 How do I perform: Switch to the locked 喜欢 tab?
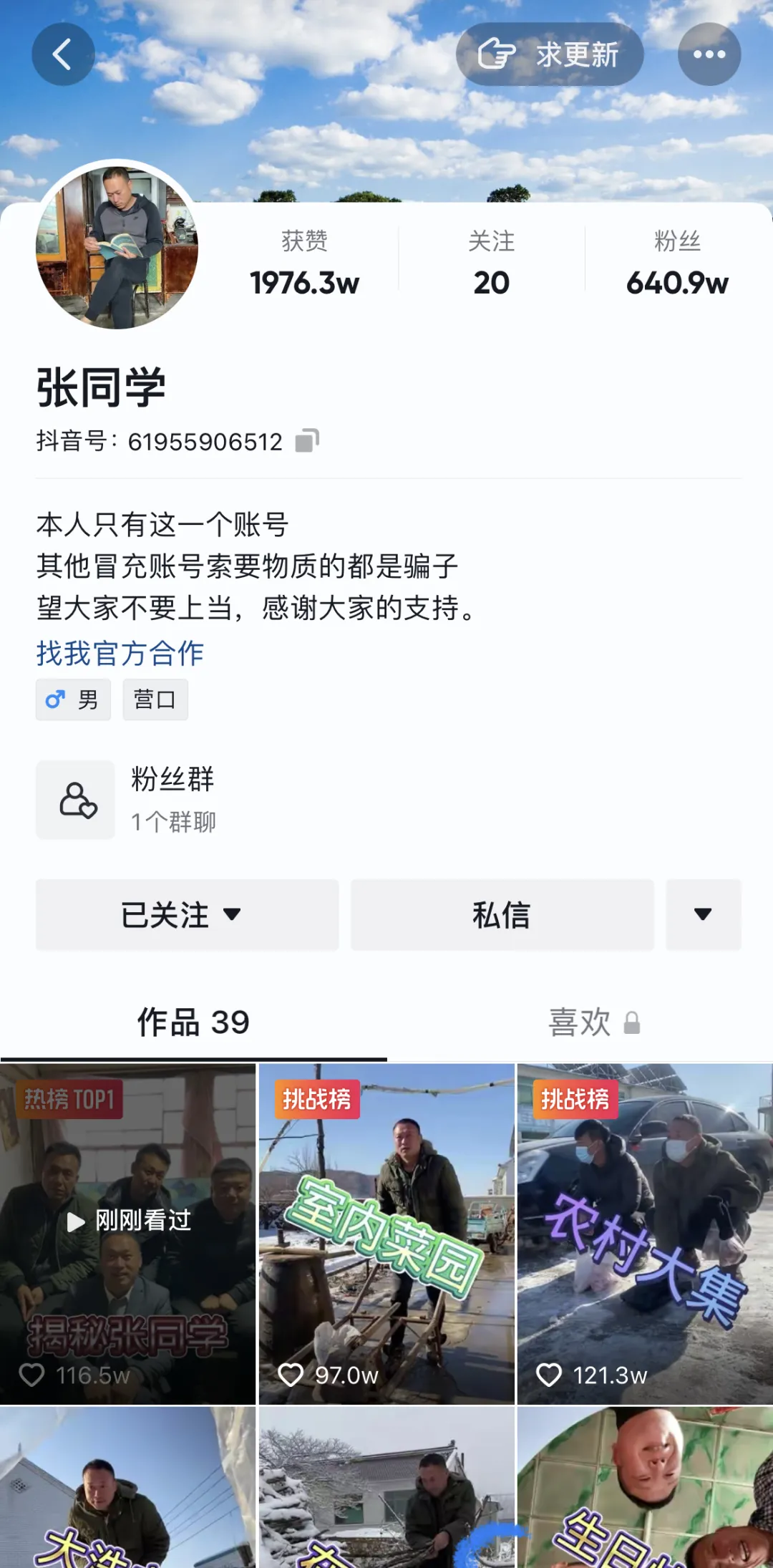594,1022
